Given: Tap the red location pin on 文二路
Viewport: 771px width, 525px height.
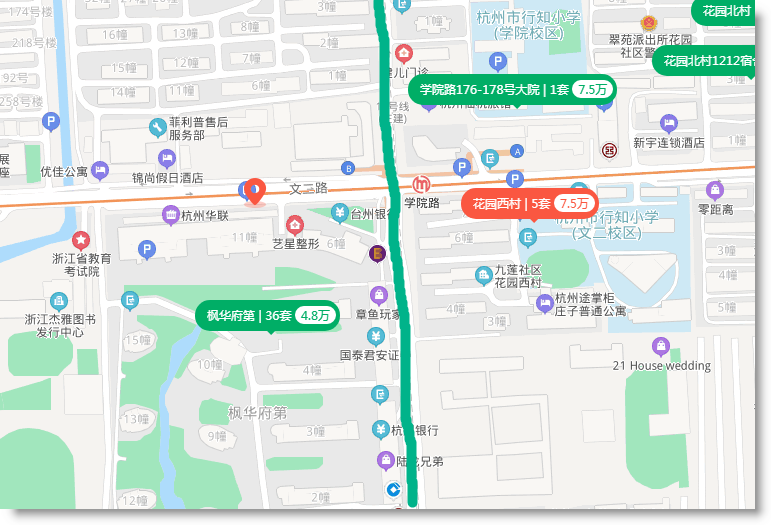Looking at the screenshot, I should coord(255,190).
